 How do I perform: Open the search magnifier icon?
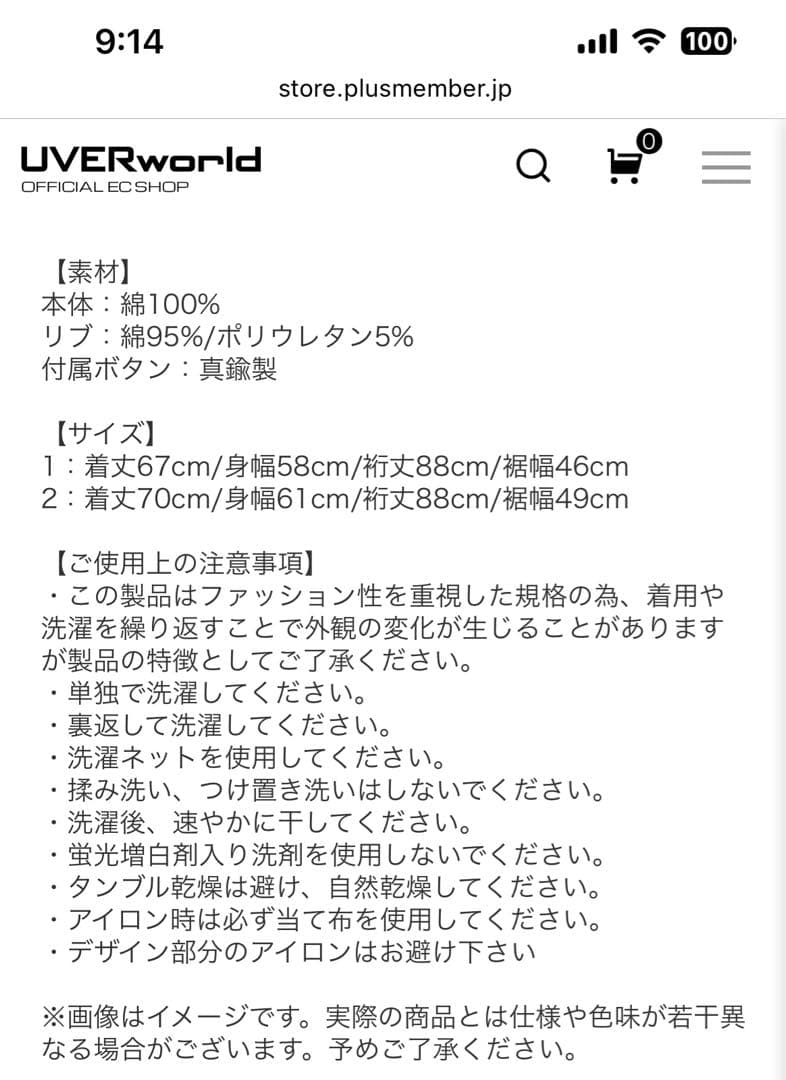click(x=533, y=166)
